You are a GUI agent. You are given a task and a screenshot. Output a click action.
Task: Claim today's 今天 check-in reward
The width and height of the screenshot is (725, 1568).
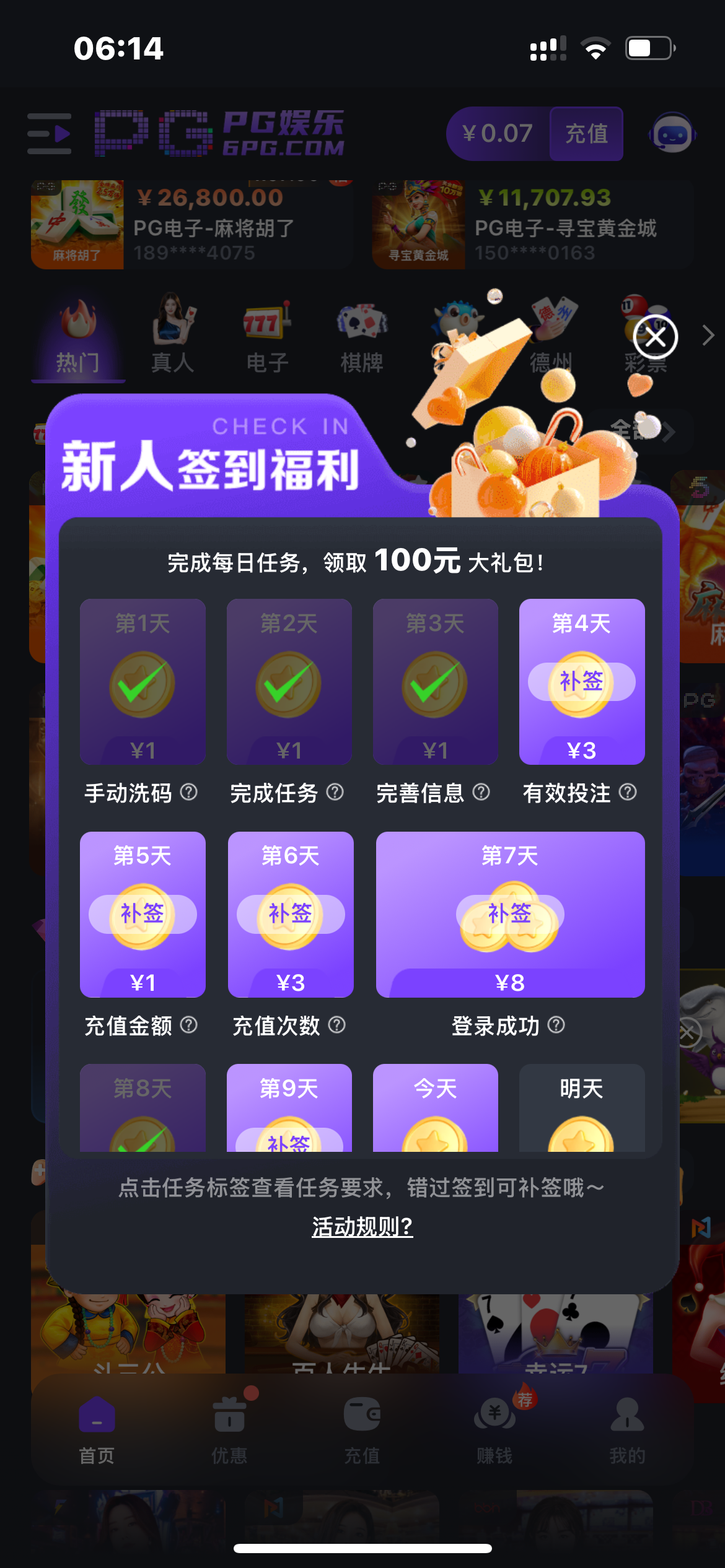coord(435,1115)
